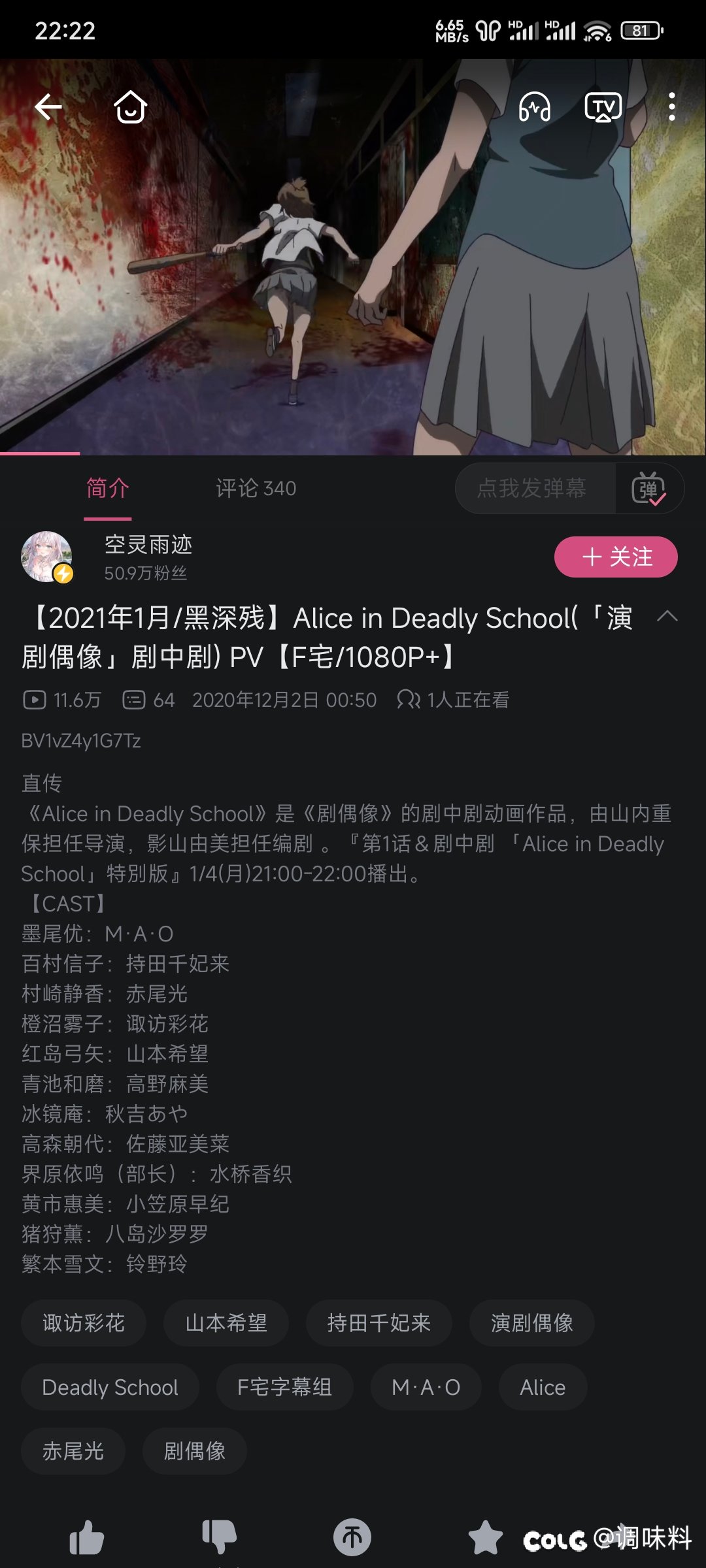Viewport: 706px width, 1568px height.
Task: Open the 山本希望 tag
Action: point(226,1323)
